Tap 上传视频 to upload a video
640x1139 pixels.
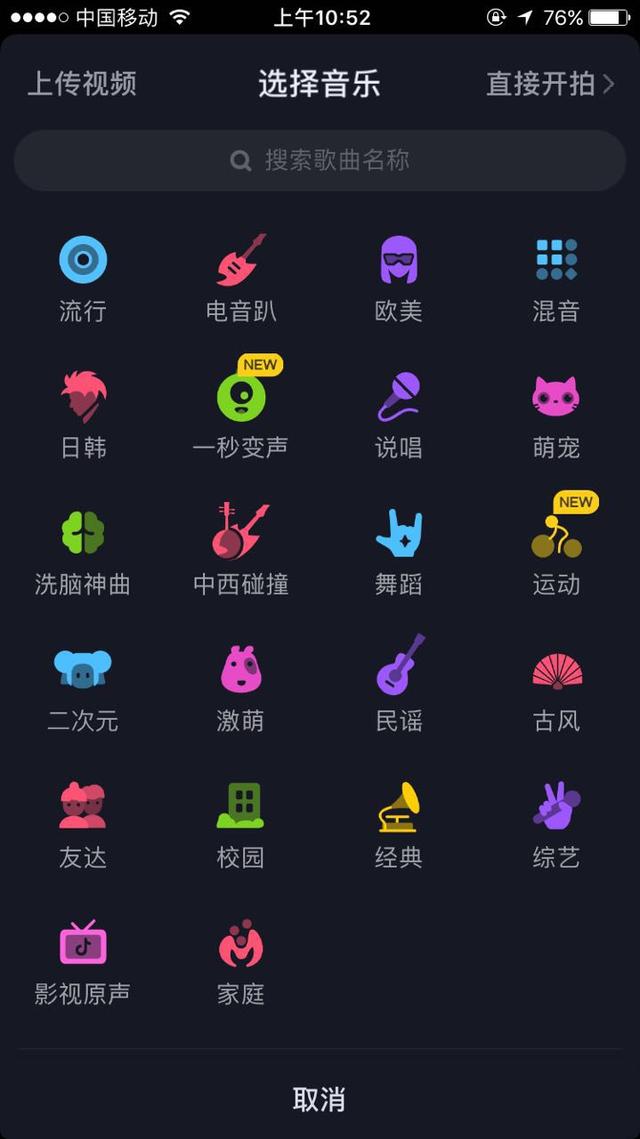82,84
